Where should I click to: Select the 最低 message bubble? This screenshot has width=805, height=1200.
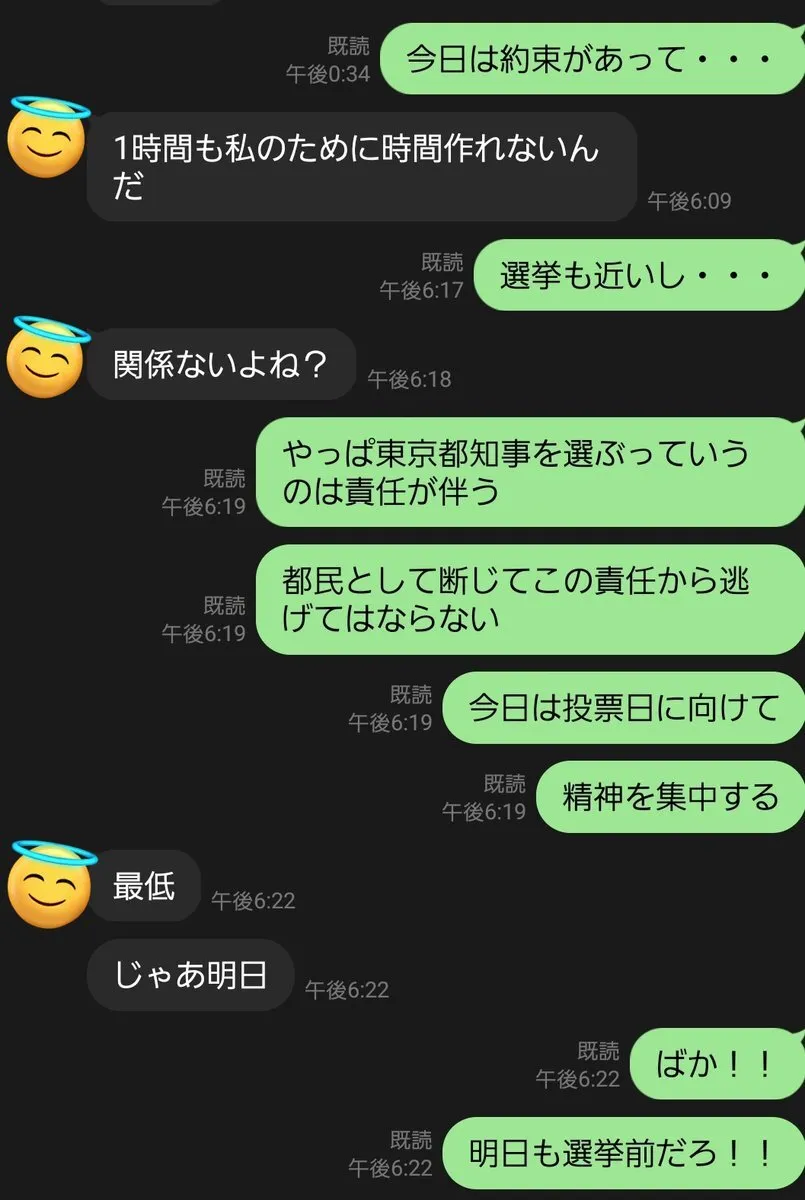click(144, 886)
